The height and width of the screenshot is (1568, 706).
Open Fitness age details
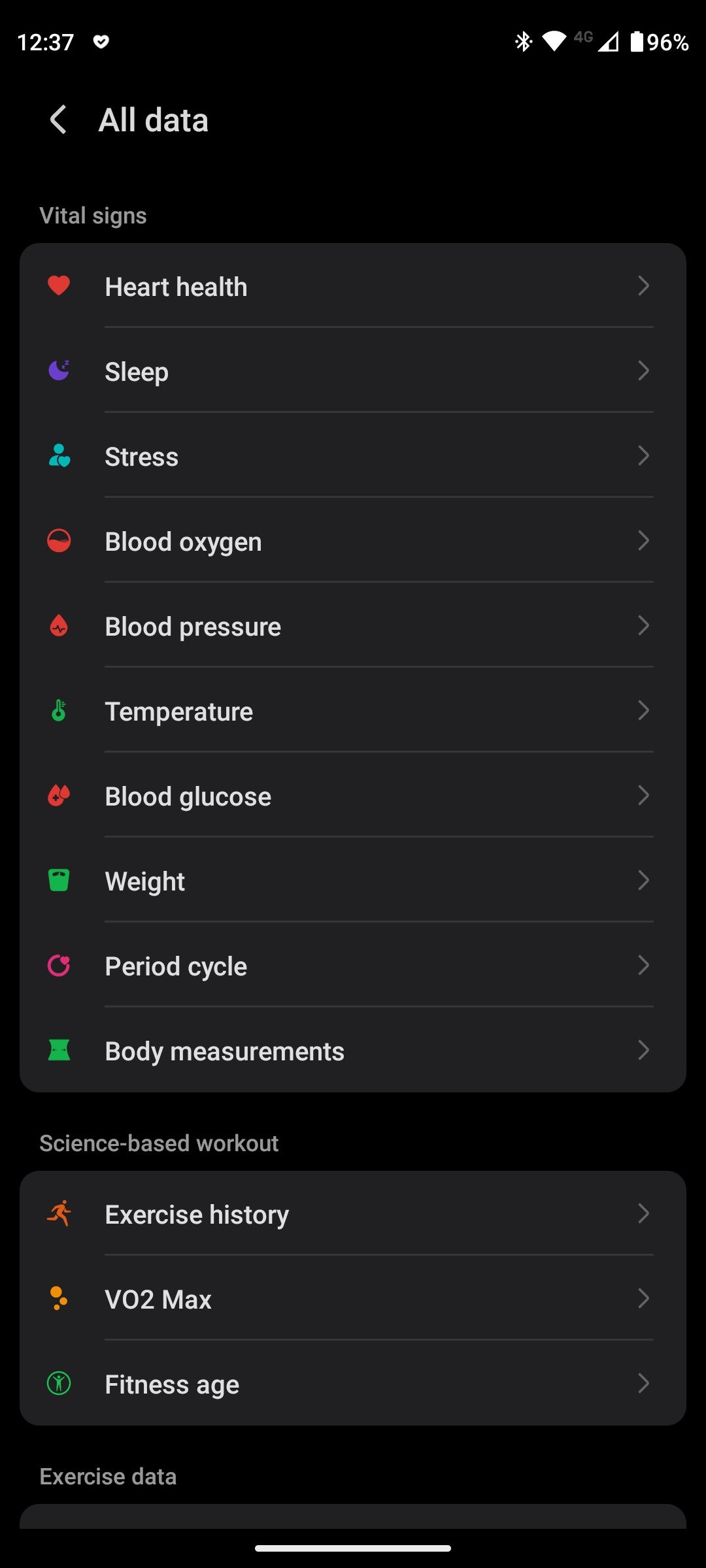(353, 1384)
